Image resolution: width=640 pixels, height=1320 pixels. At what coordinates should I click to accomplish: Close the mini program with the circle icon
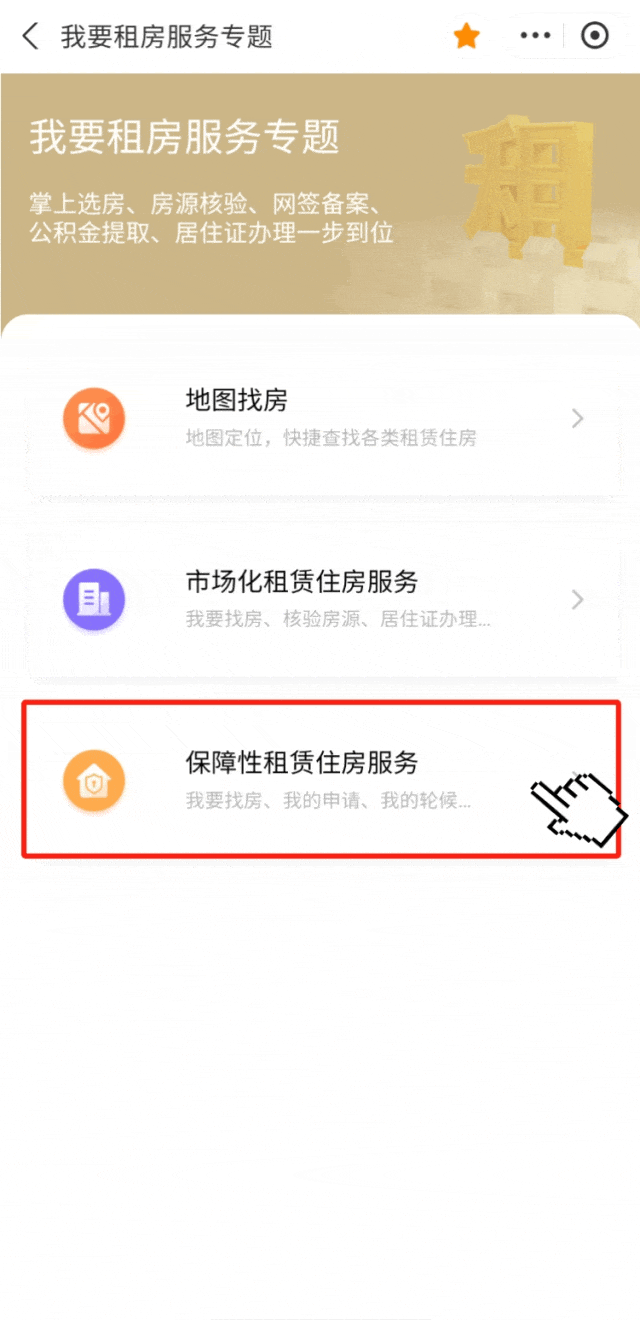594,37
